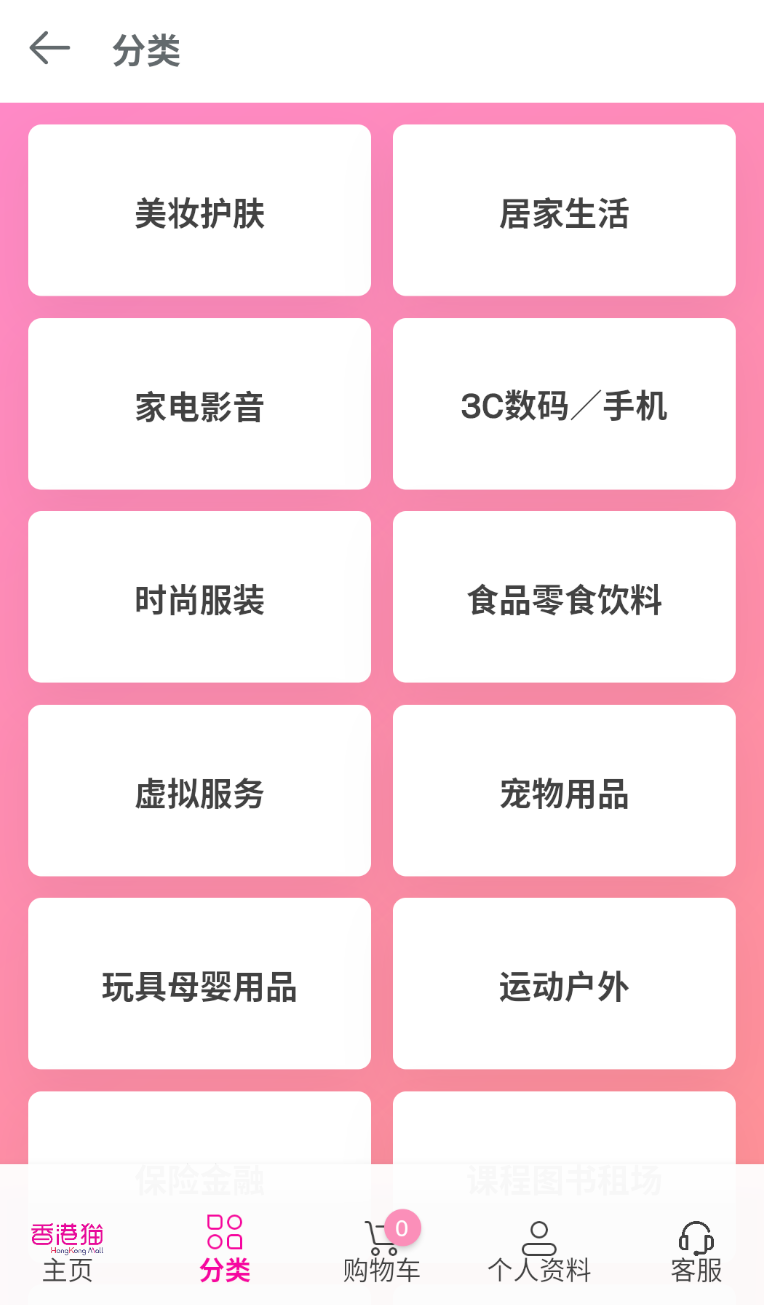Viewport: 764px width, 1305px height.
Task: Open the 食品零食饮料 category
Action: pyautogui.click(x=563, y=597)
